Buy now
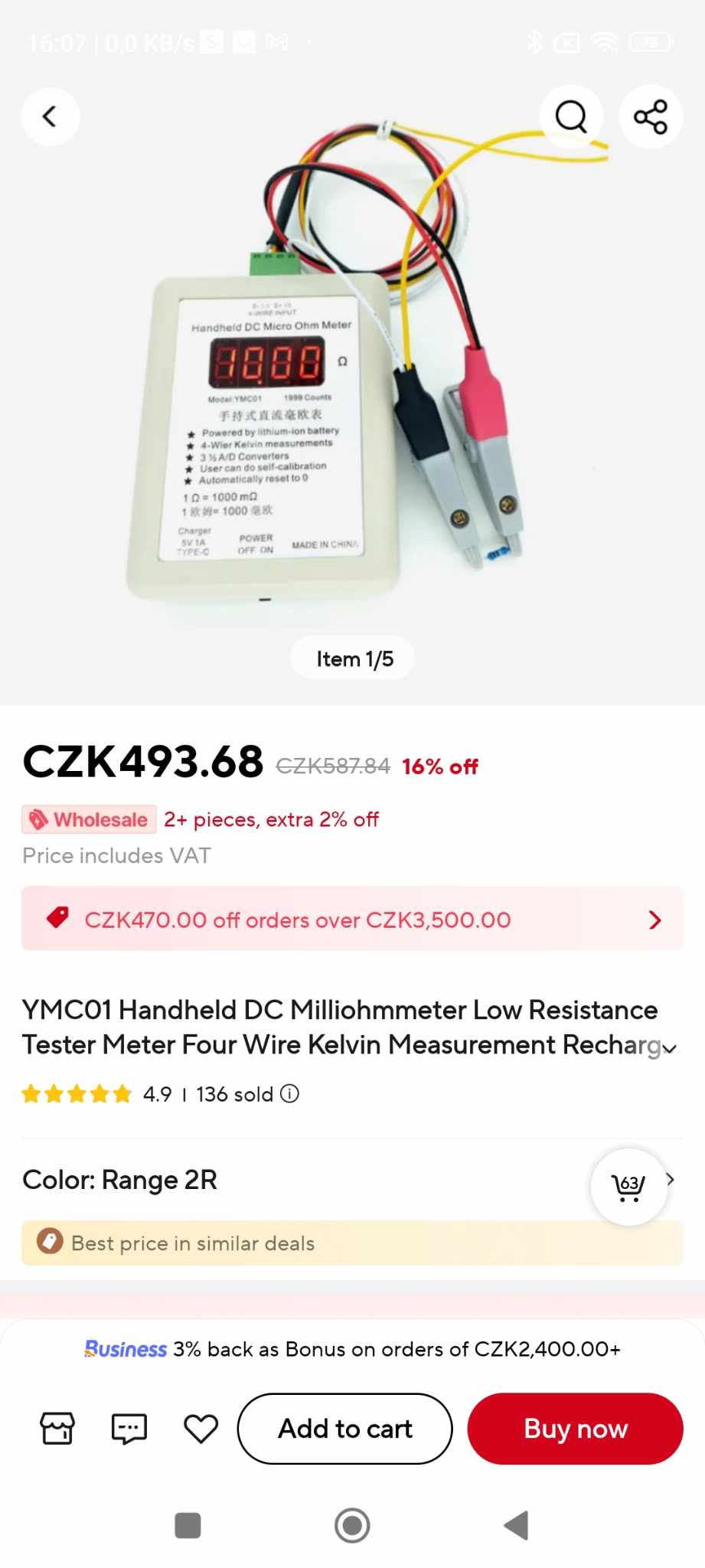This screenshot has height=1568, width=705. click(576, 1429)
